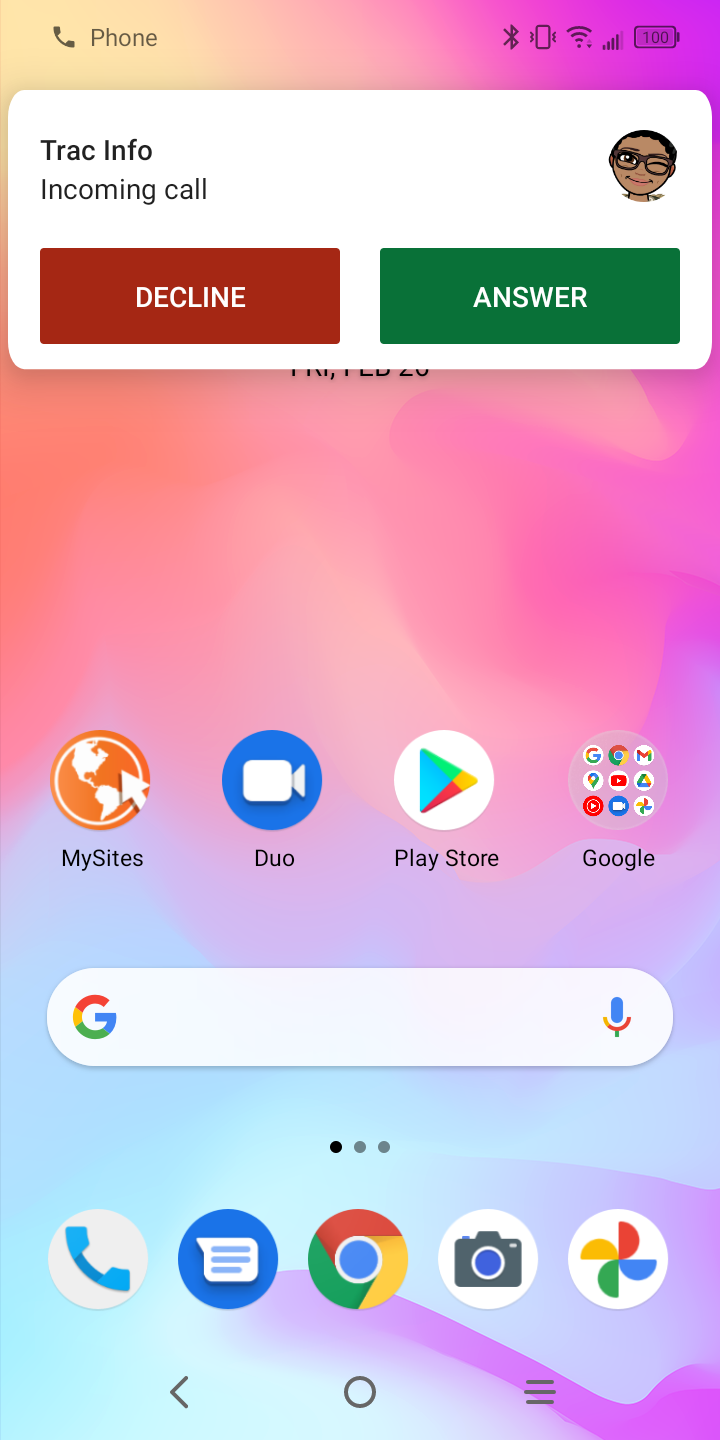Answer the incoming call from Trac Info

pyautogui.click(x=530, y=296)
